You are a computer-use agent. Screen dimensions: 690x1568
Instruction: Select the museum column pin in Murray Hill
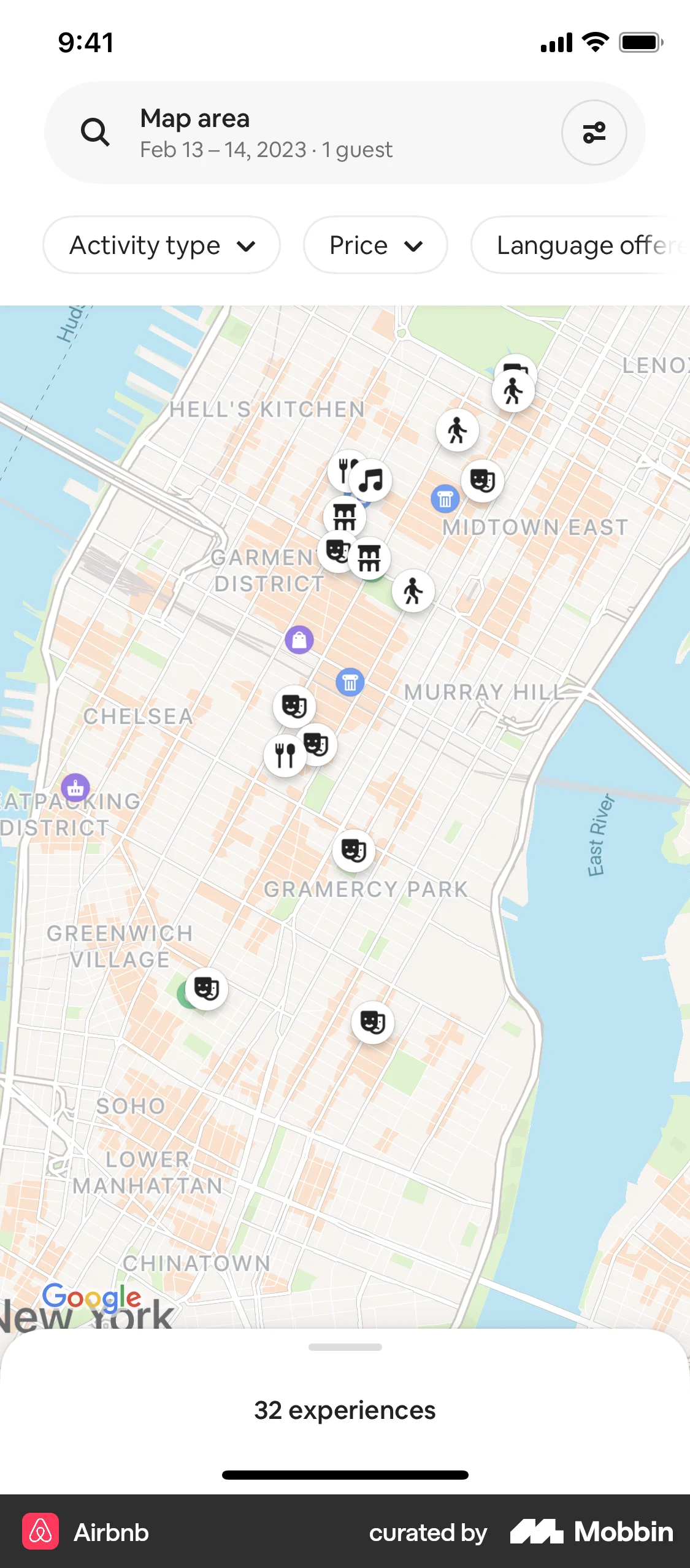[x=348, y=681]
